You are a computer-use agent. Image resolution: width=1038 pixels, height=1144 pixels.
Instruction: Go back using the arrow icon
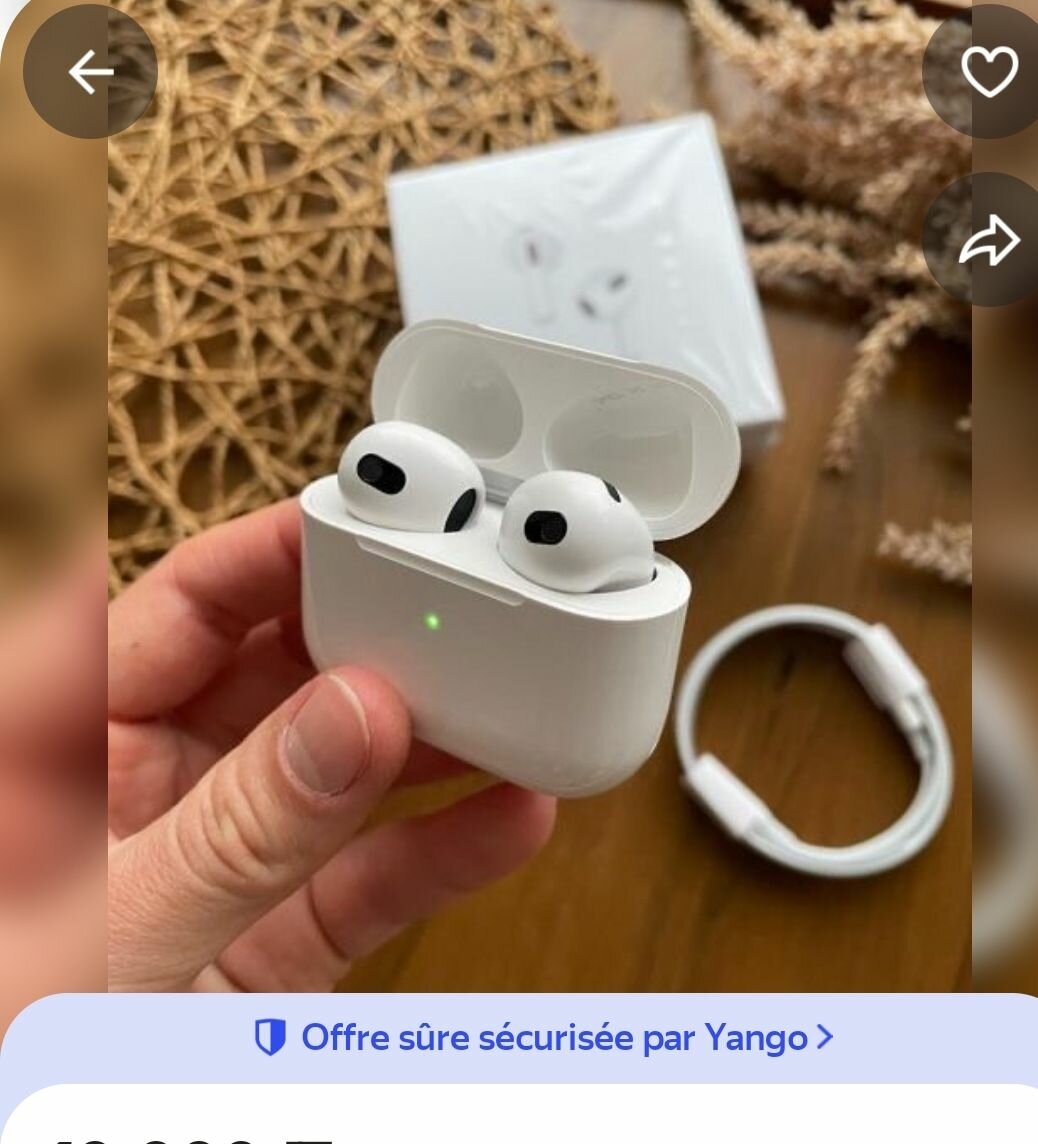pyautogui.click(x=90, y=72)
